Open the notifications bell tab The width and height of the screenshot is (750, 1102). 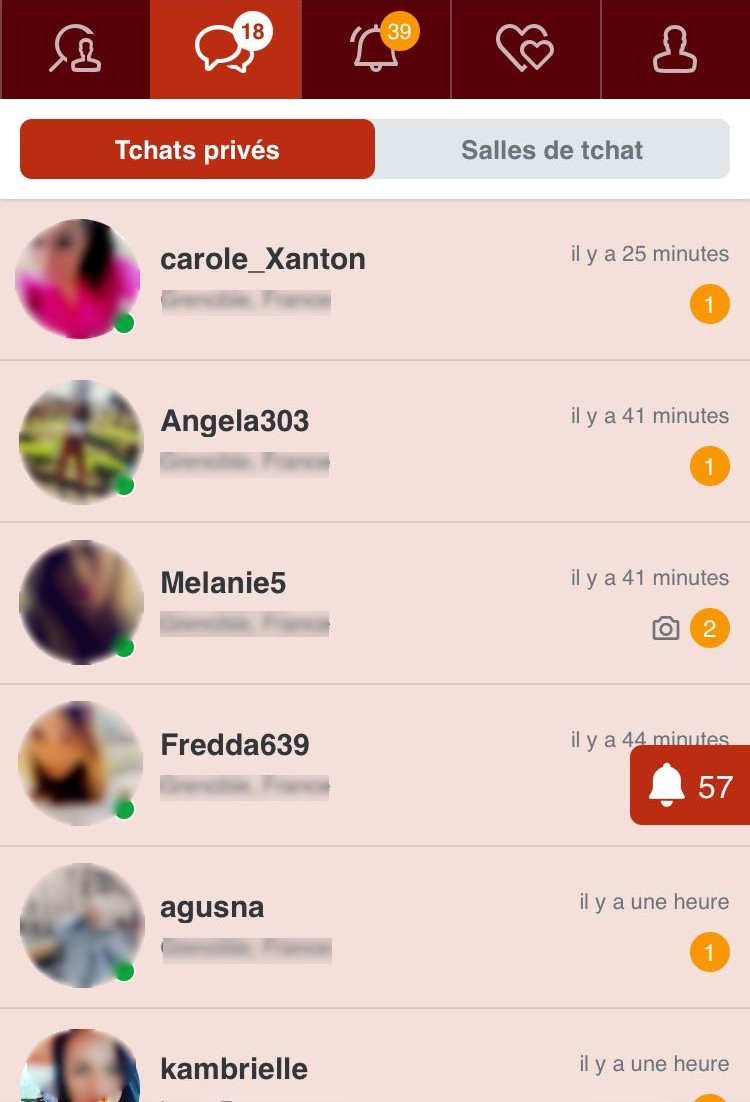pyautogui.click(x=376, y=50)
